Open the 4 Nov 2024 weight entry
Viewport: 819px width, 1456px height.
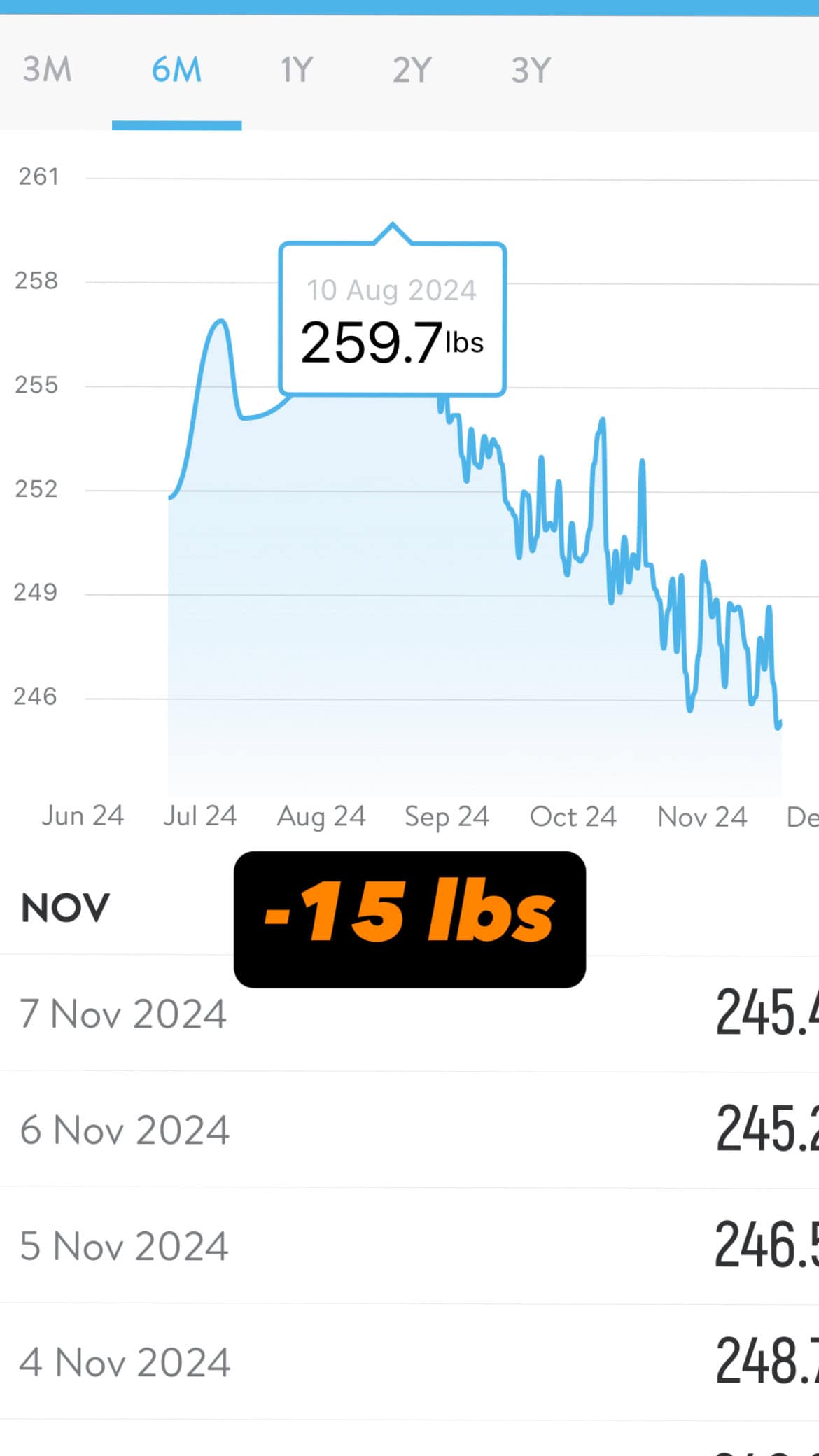coord(409,1361)
